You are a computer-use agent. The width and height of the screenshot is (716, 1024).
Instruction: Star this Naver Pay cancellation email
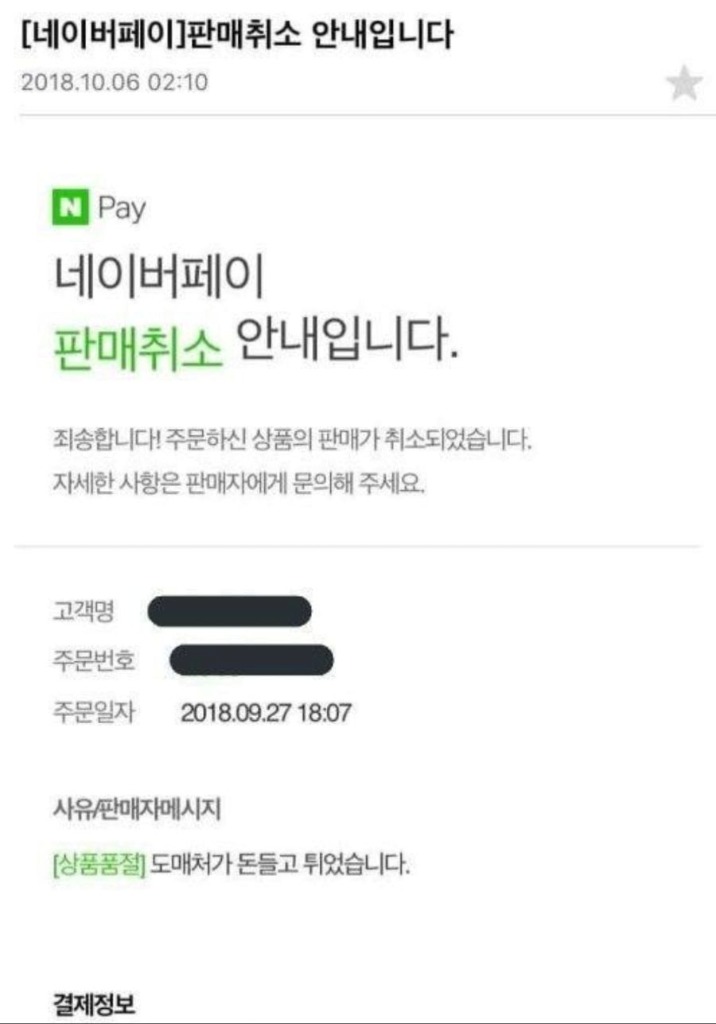click(x=684, y=84)
